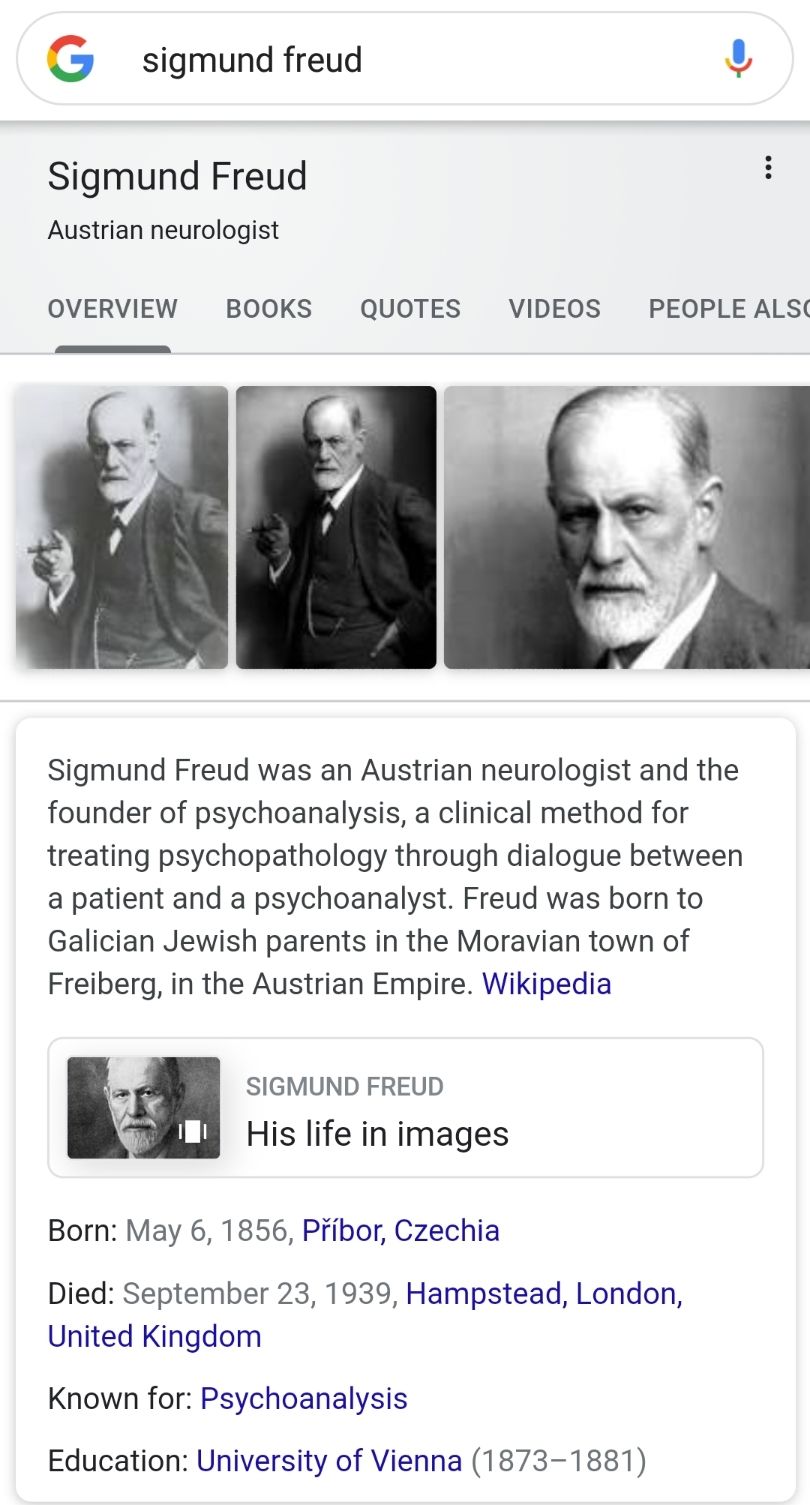Open the middle dark-background Freud photo
Screen dimensions: 810x1505
click(336, 527)
